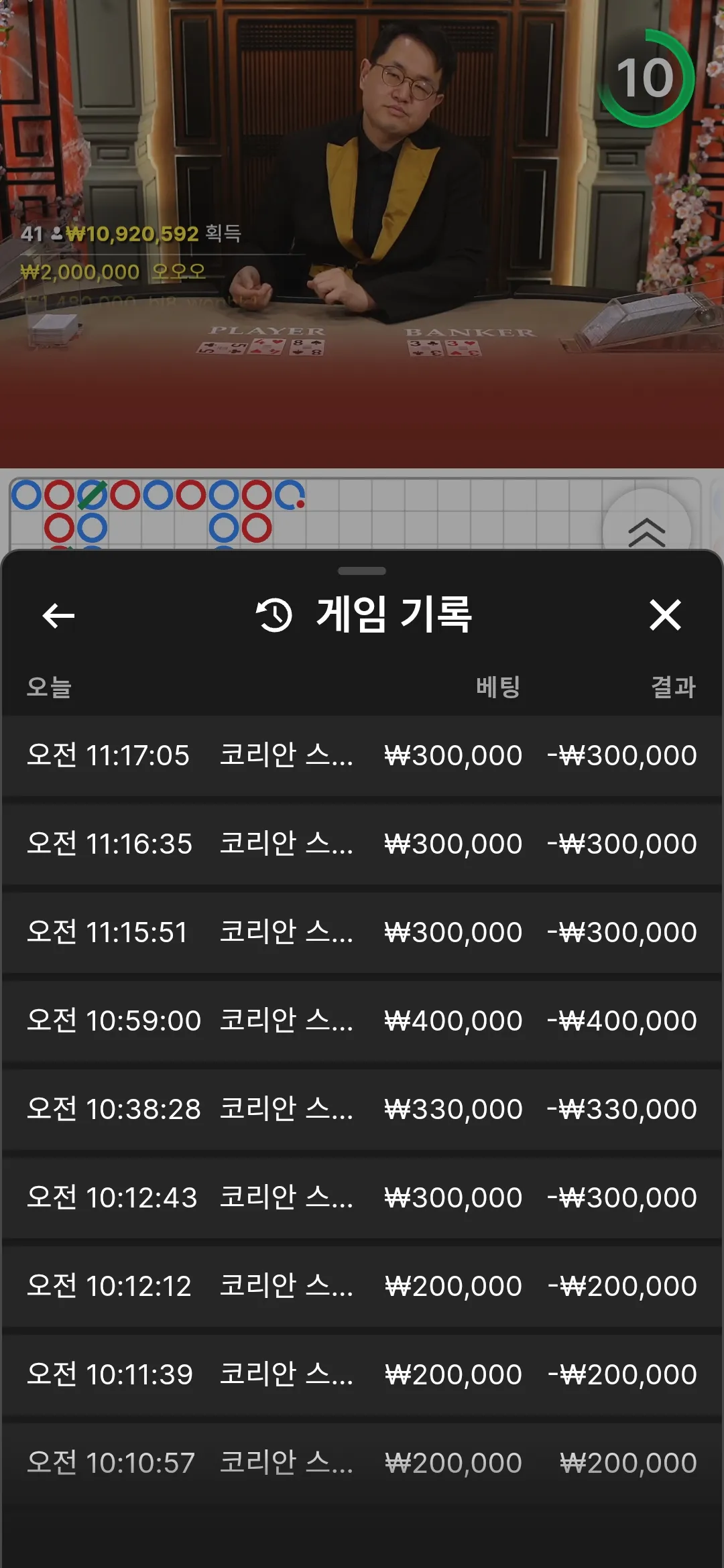Open the 오전 11:16:35 game record
Image resolution: width=724 pixels, height=1568 pixels.
point(362,844)
